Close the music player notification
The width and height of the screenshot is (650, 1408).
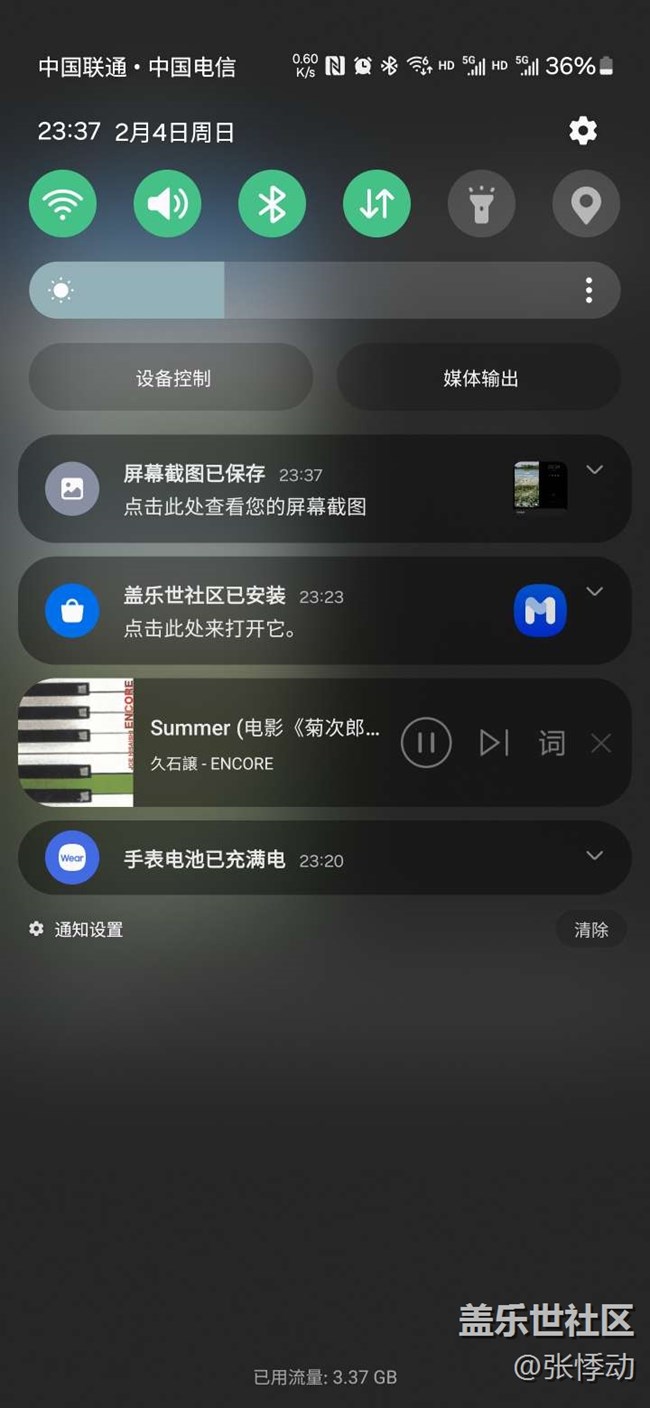601,743
